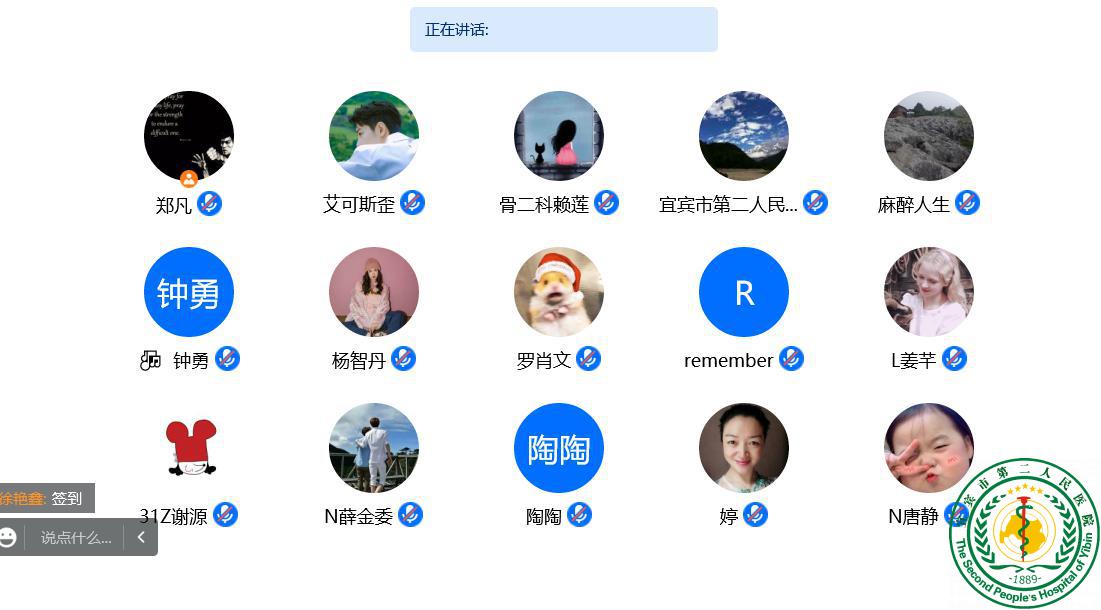The height and width of the screenshot is (610, 1101).
Task: Open participant 婷's avatar
Action: pyautogui.click(x=743, y=448)
